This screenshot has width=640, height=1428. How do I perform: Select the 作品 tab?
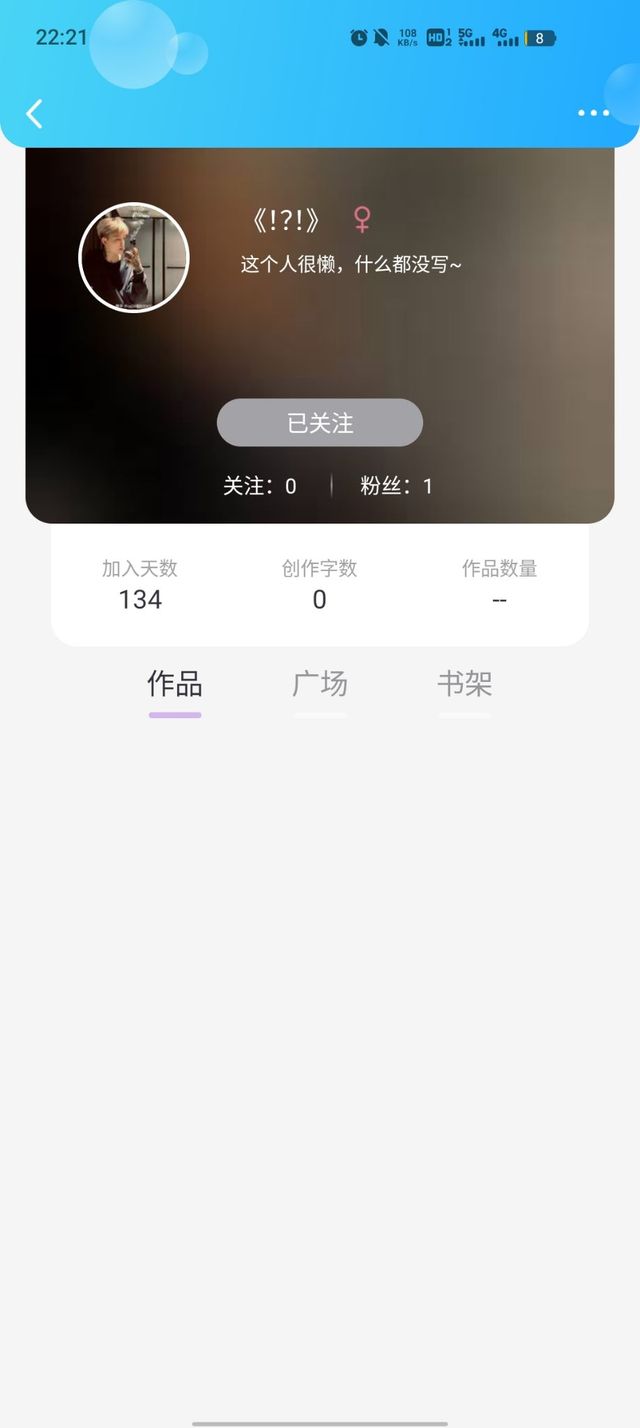click(x=175, y=685)
